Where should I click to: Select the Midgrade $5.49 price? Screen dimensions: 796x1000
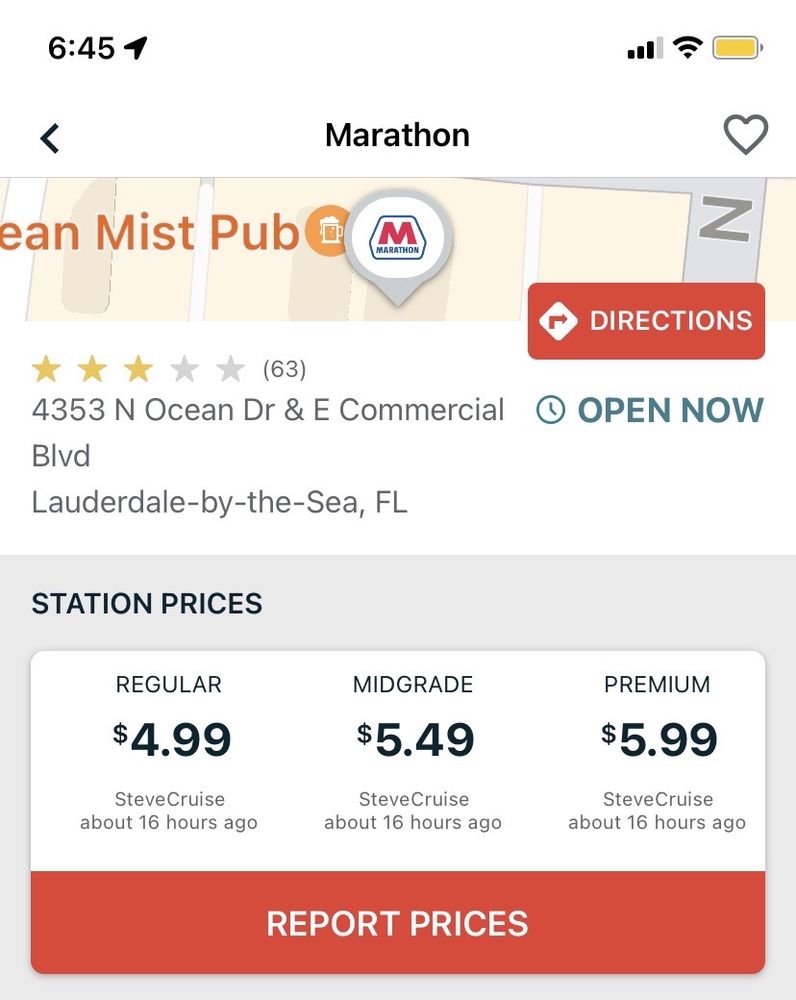click(415, 739)
